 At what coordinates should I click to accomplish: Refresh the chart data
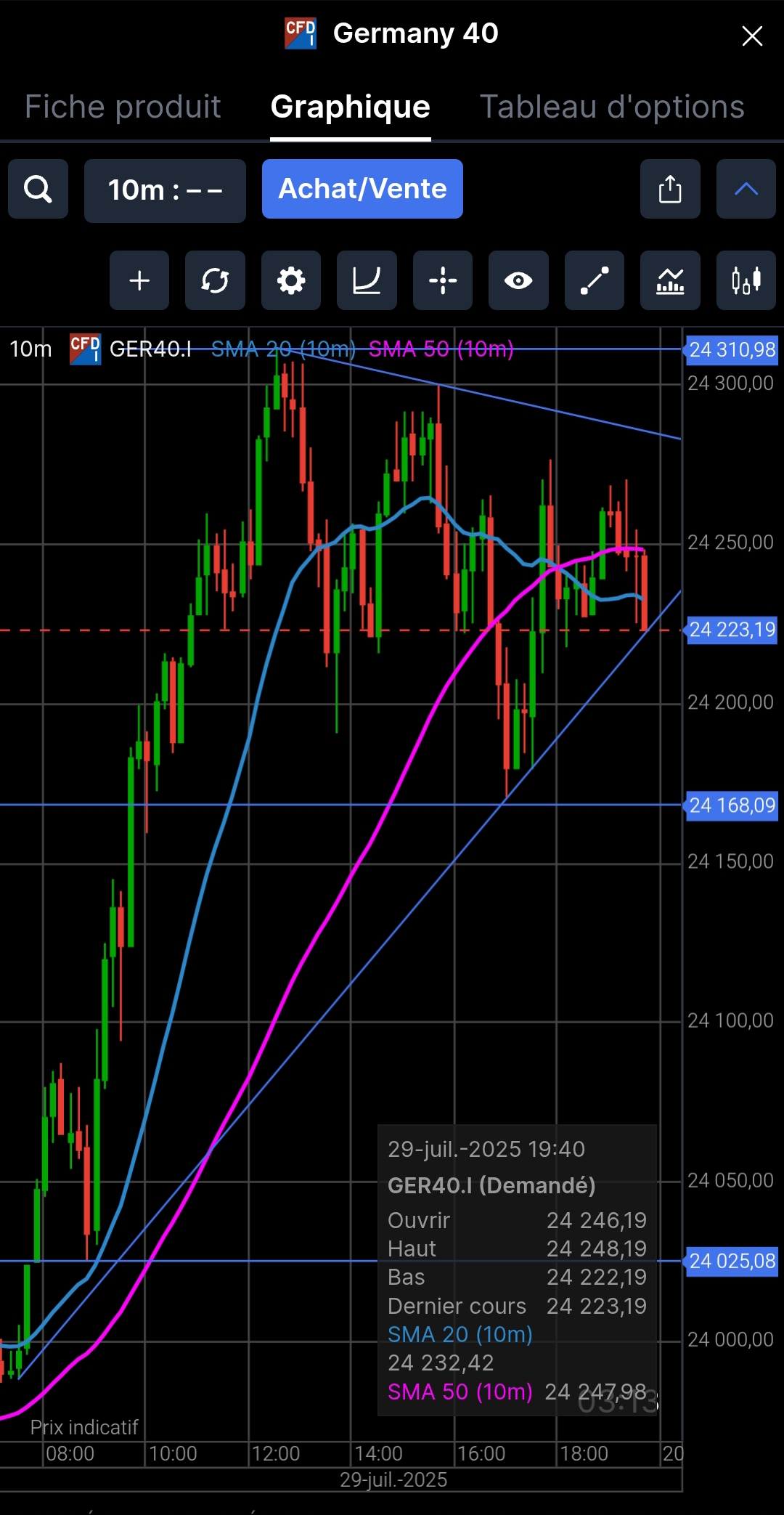(215, 280)
